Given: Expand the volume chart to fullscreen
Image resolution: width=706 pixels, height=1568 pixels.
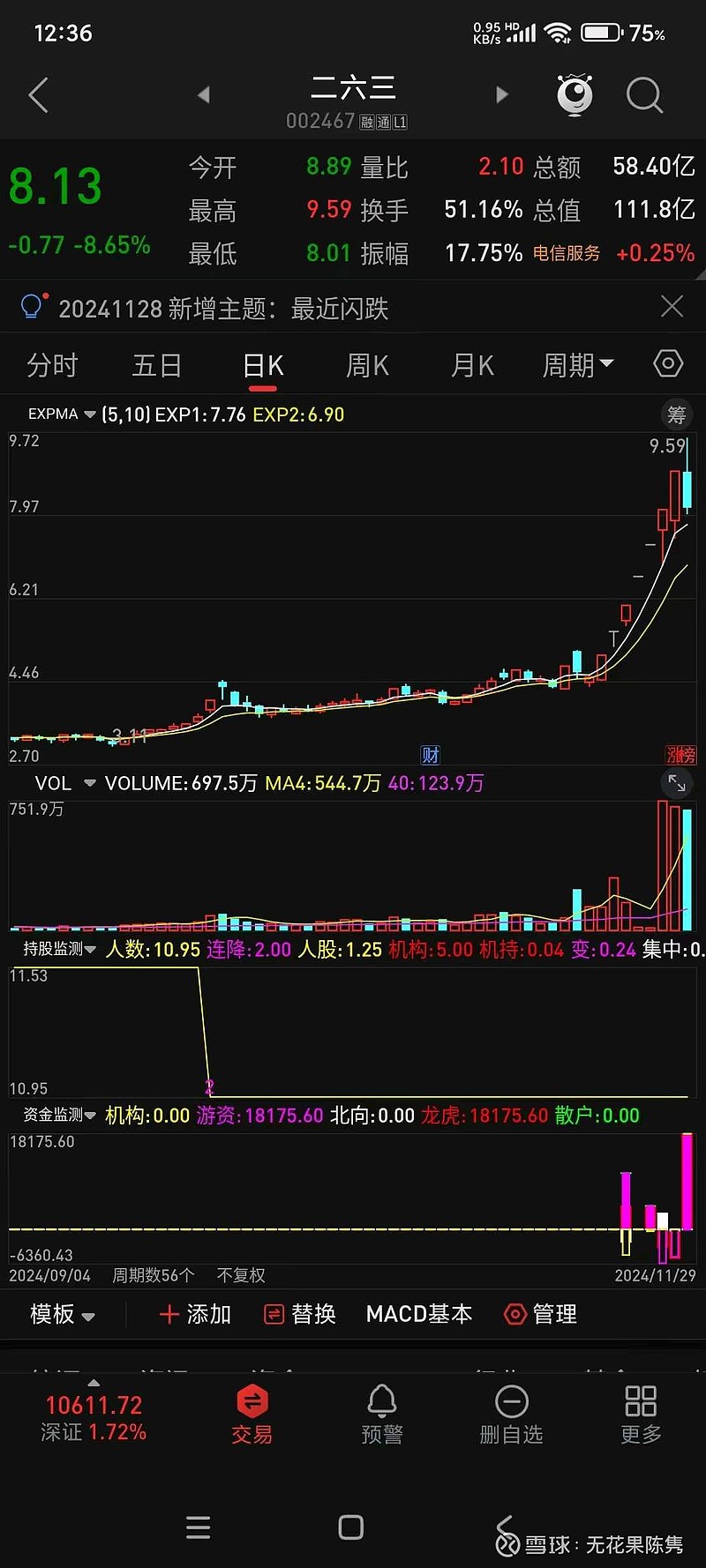Looking at the screenshot, I should click(x=677, y=782).
